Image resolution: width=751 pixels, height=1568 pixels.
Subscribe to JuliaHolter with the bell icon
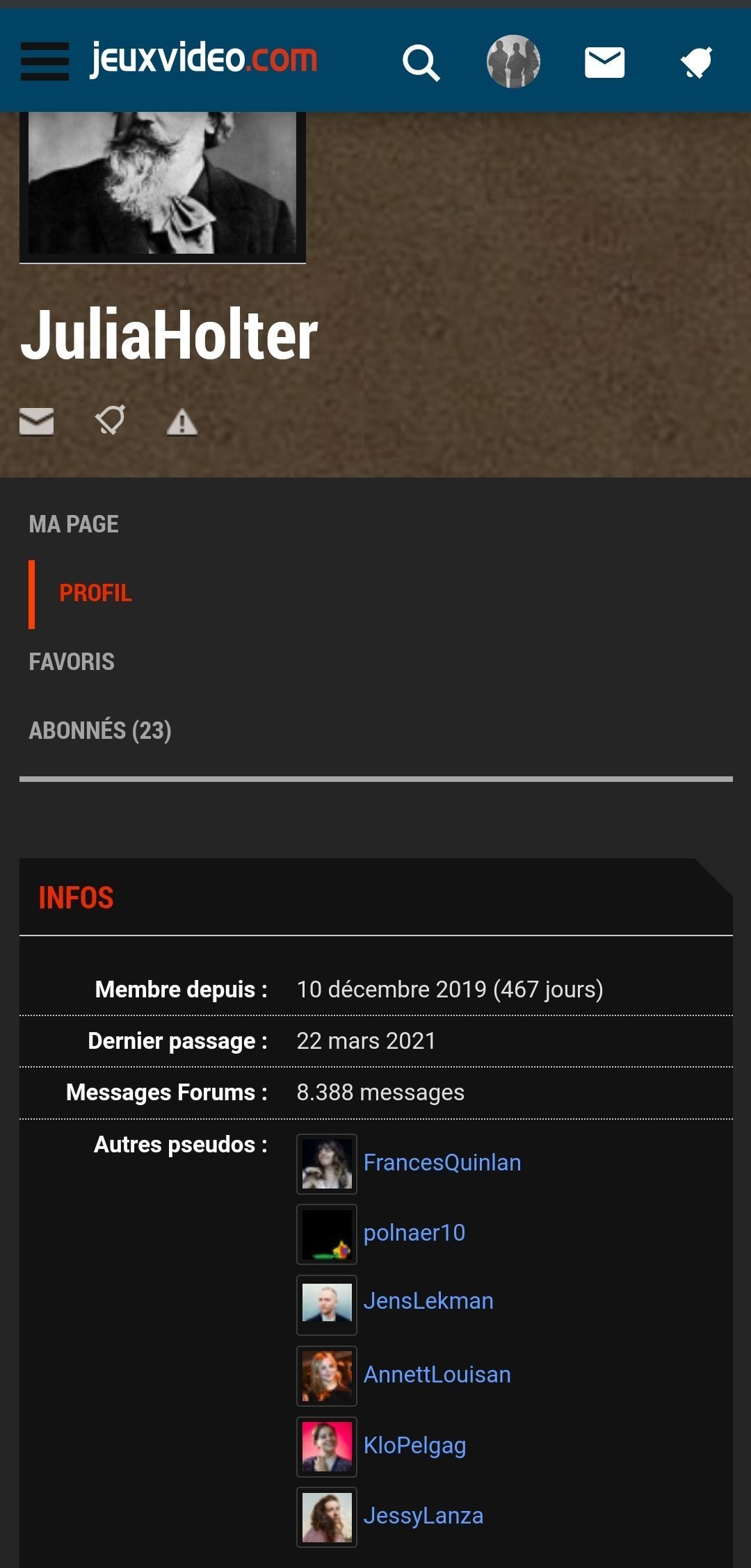(x=110, y=420)
